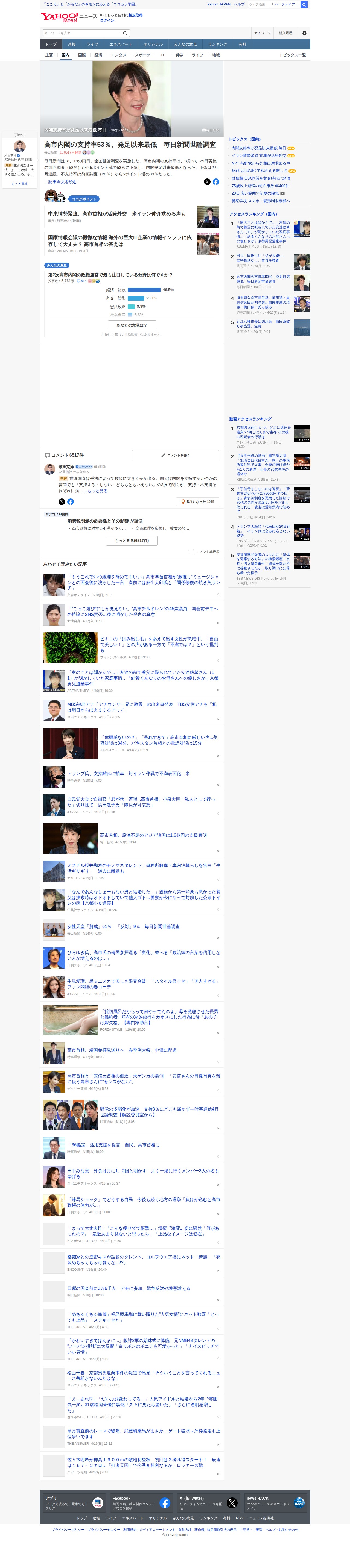The image size is (350, 1568).
Task: Check the コメント非表示 checkbox
Action: pyautogui.click(x=191, y=551)
